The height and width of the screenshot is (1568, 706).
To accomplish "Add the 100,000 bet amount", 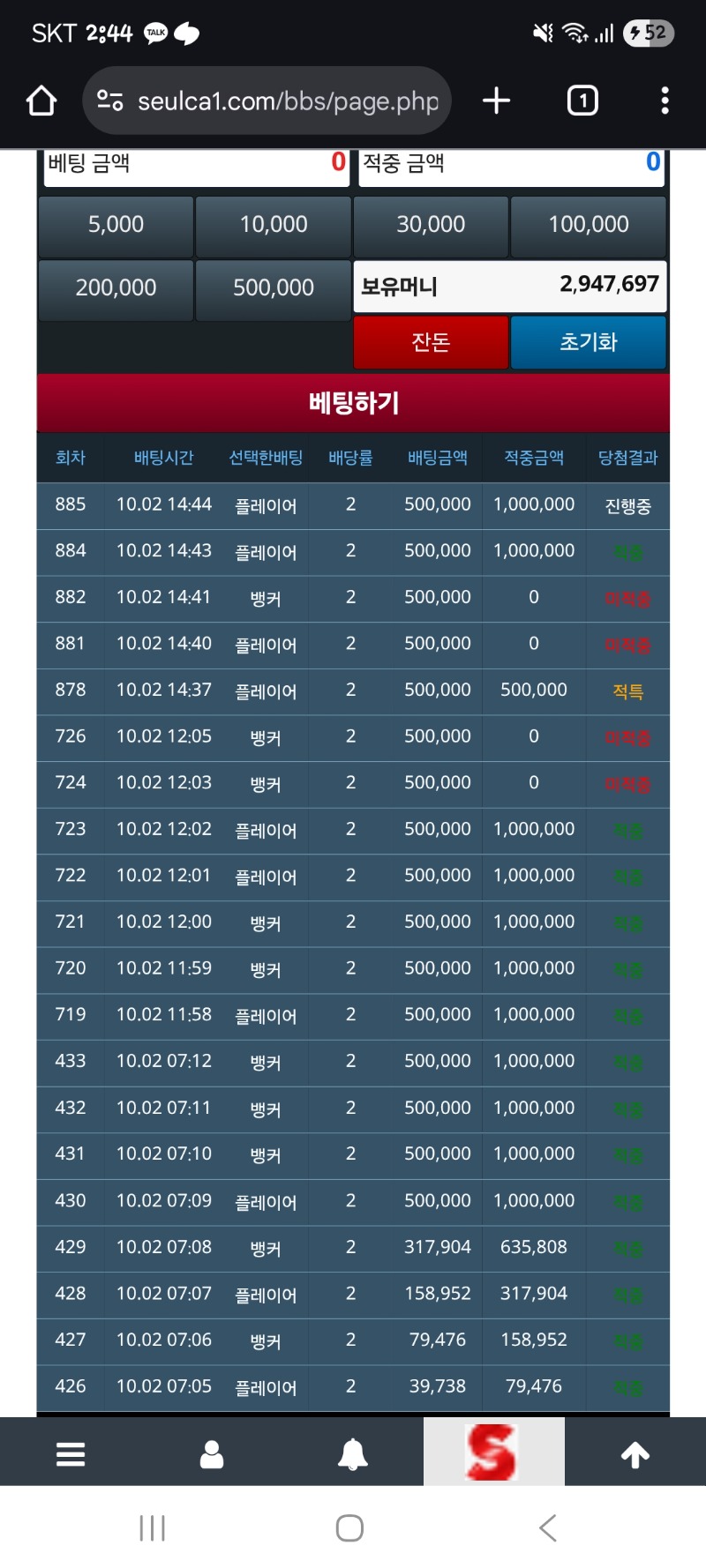I will (589, 225).
